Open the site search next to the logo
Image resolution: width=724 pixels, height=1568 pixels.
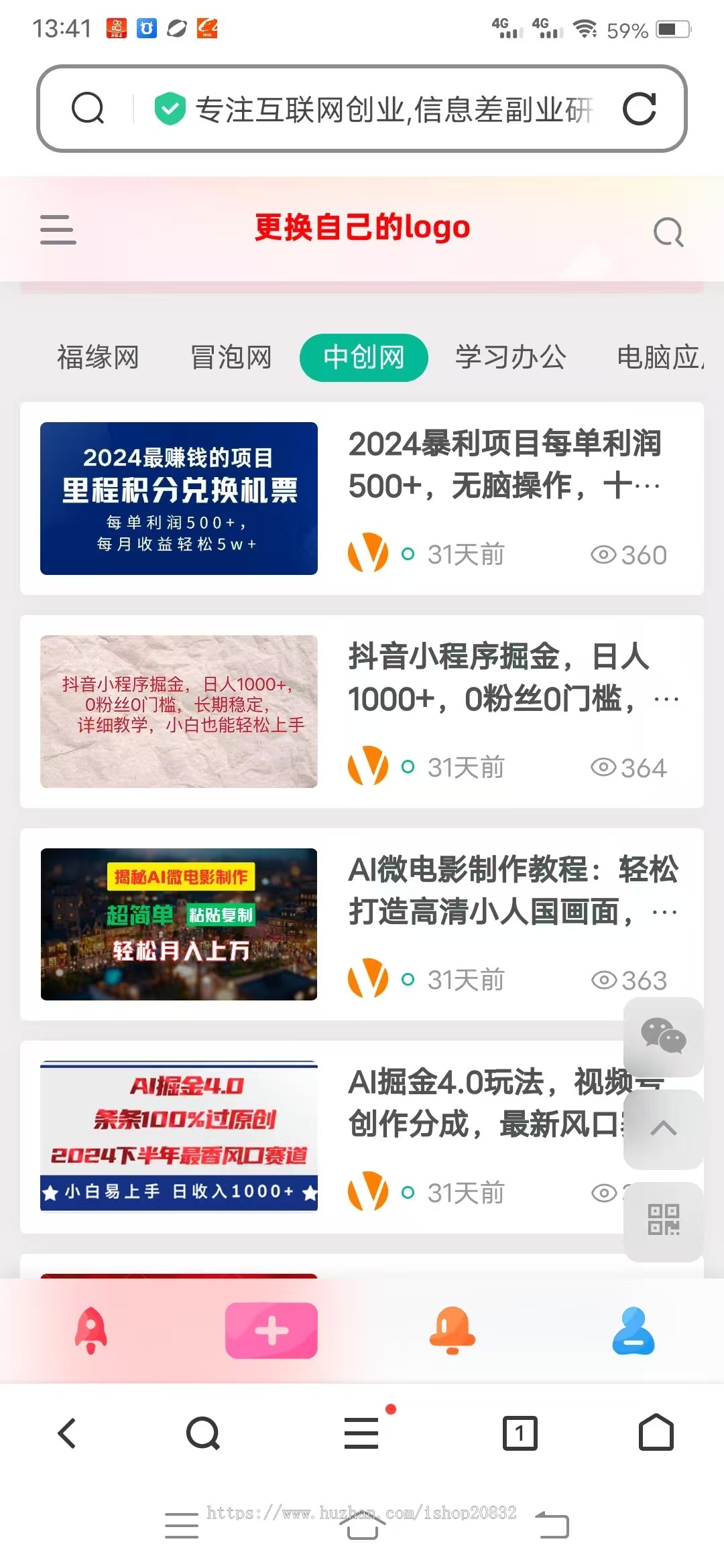click(668, 233)
